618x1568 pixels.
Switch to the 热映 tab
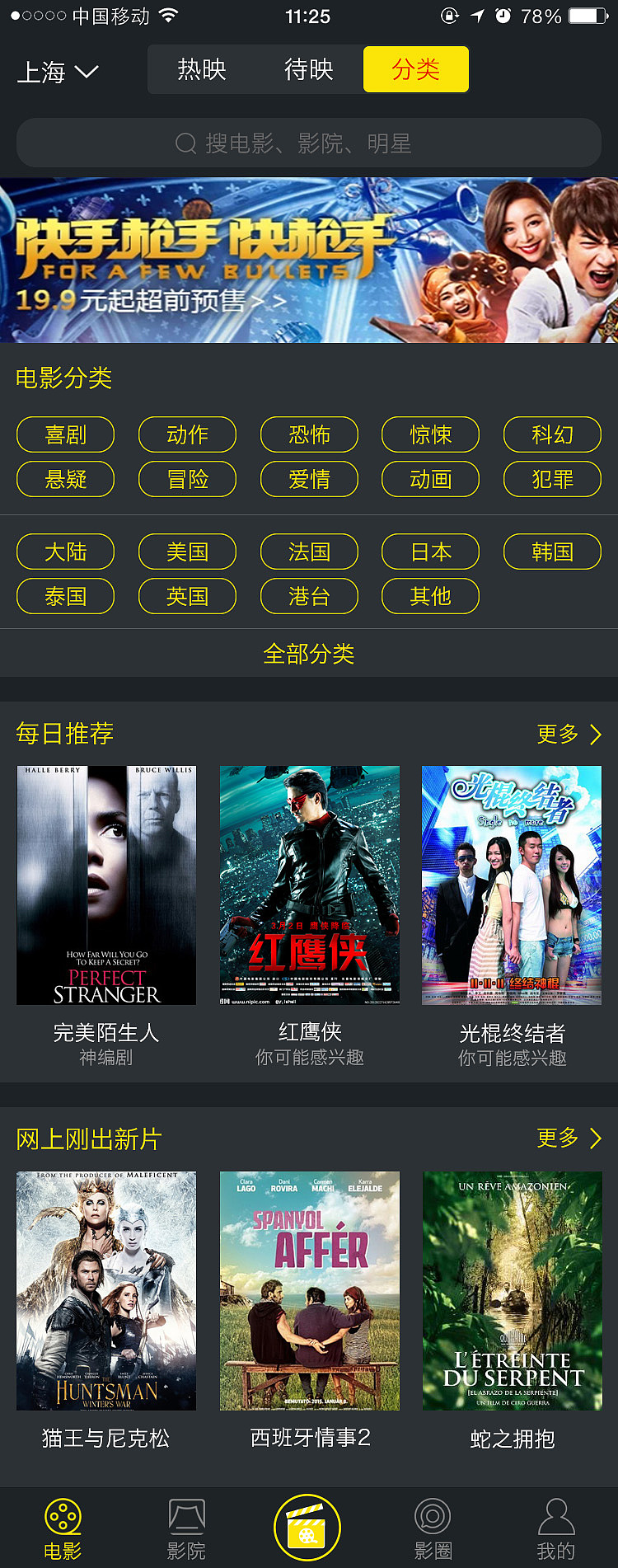click(204, 69)
